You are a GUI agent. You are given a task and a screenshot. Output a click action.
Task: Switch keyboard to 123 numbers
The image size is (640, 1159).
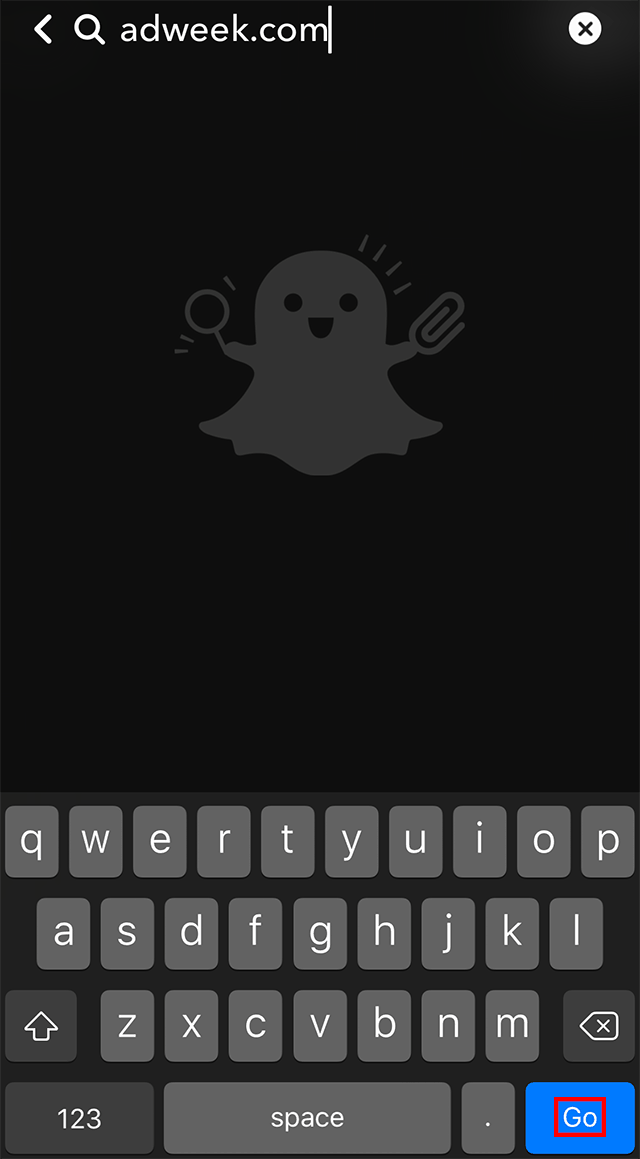coord(79,1118)
